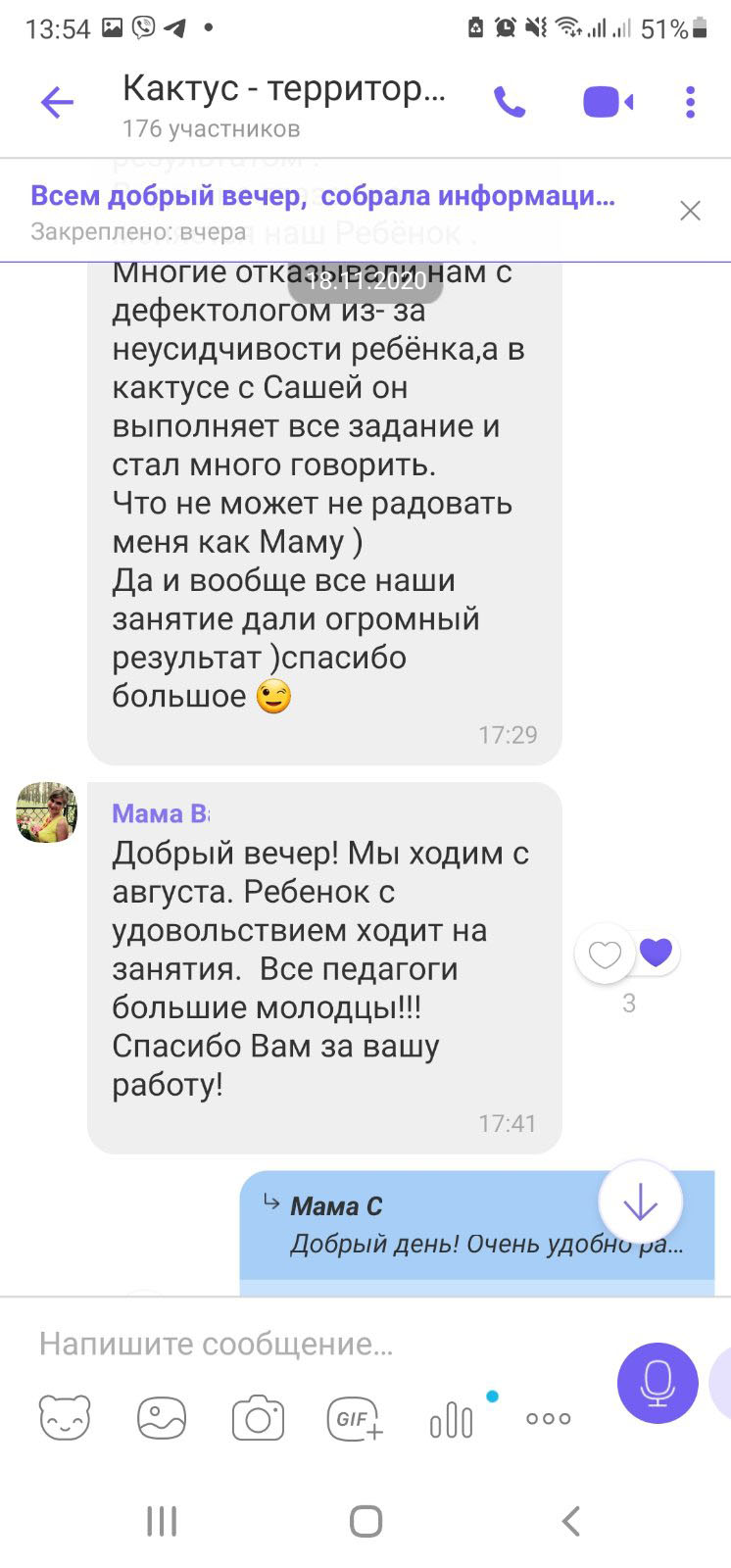This screenshot has width=731, height=1568.
Task: Start a video call in the group
Action: [x=608, y=102]
